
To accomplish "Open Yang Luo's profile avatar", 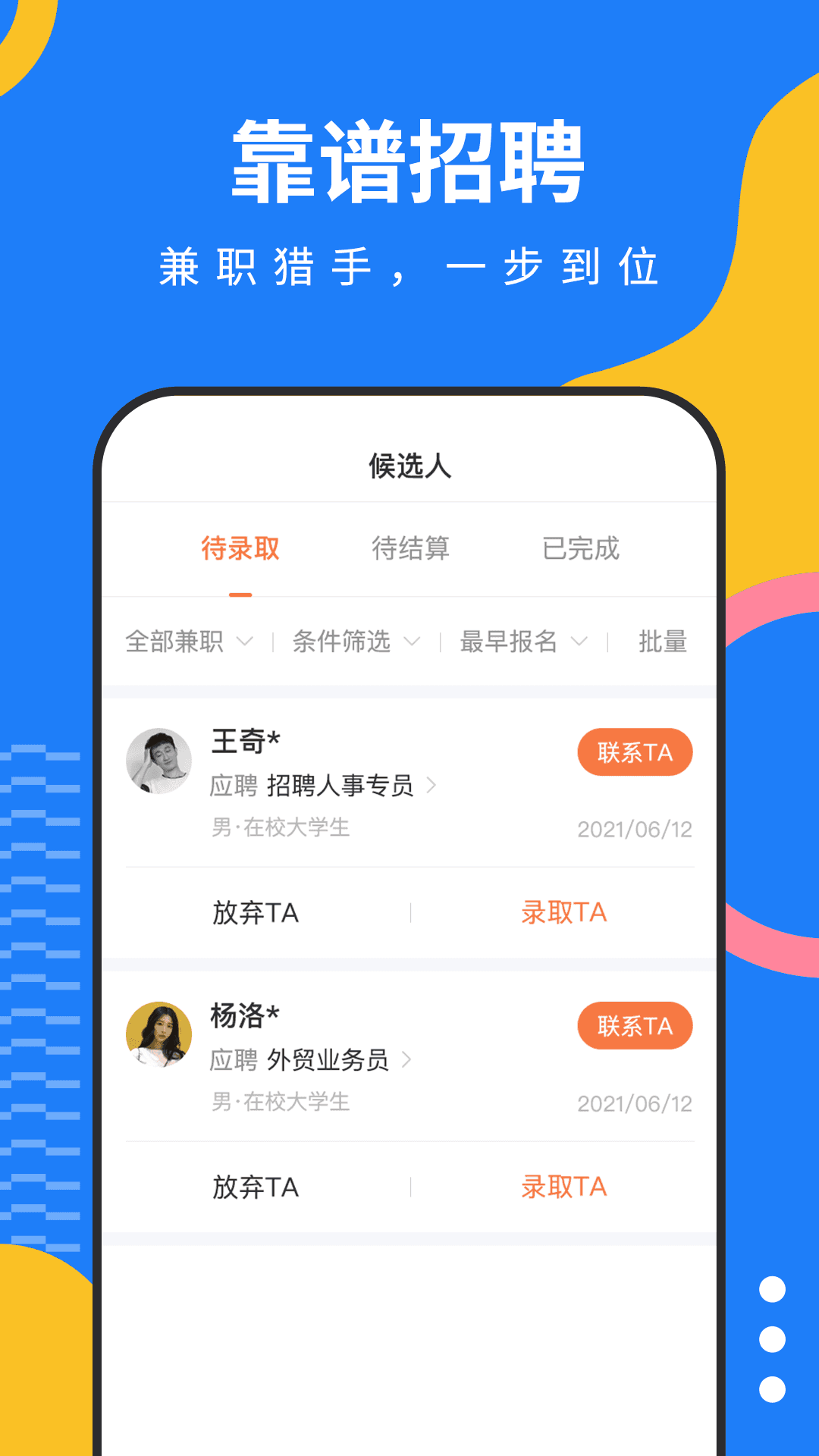I will 160,1034.
